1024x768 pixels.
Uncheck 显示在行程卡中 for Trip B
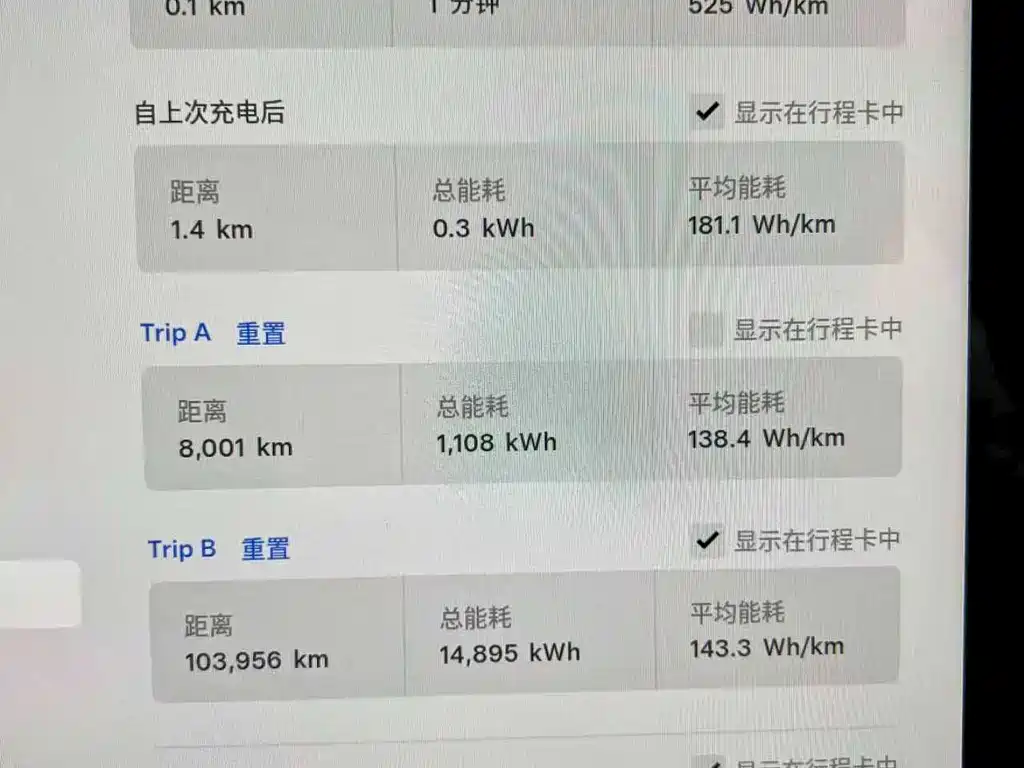[708, 541]
